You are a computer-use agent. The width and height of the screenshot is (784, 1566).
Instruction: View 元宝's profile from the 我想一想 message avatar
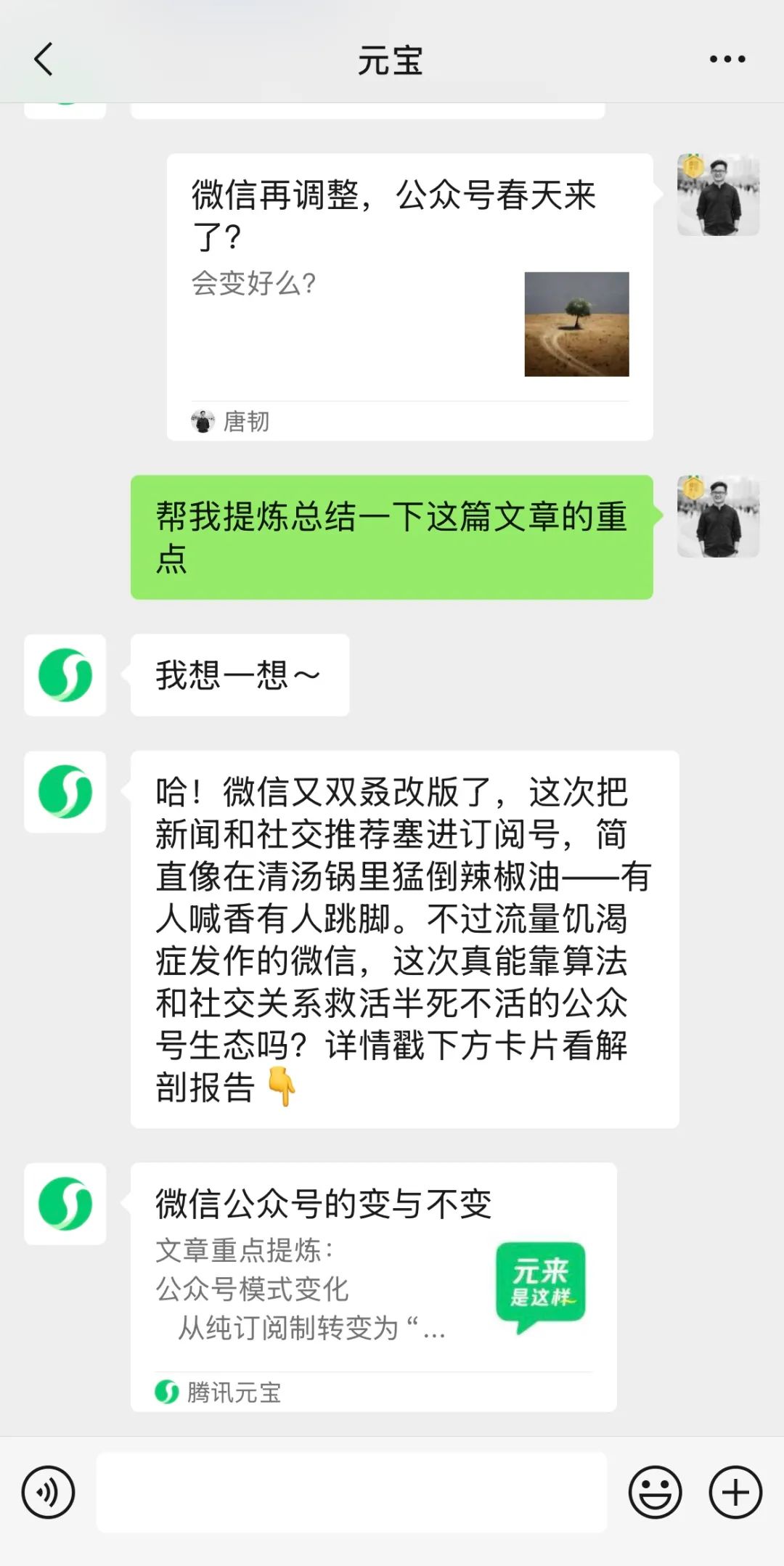click(65, 675)
